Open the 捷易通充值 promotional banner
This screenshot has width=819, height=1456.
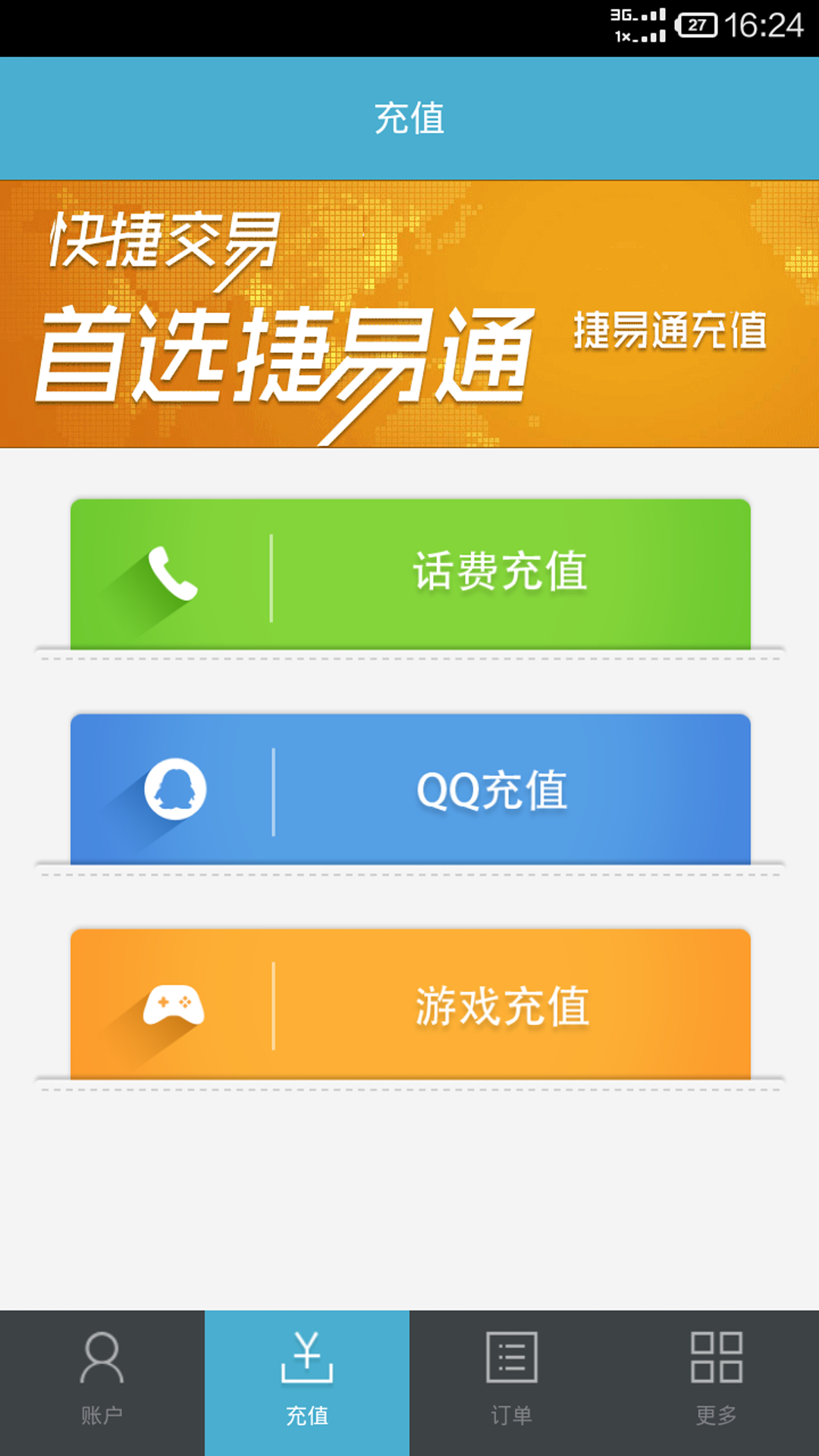coord(409,314)
